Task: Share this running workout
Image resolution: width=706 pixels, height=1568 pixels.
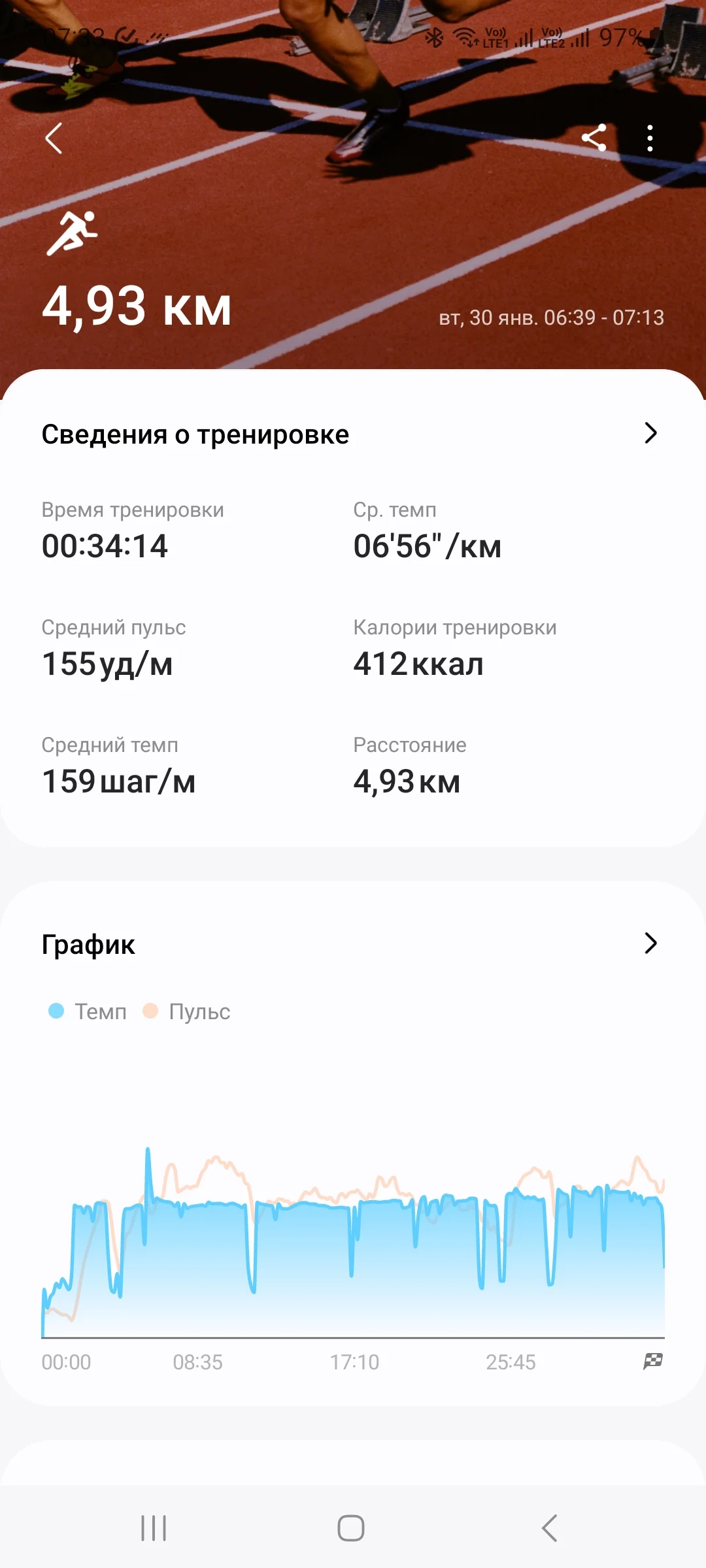Action: [x=594, y=138]
